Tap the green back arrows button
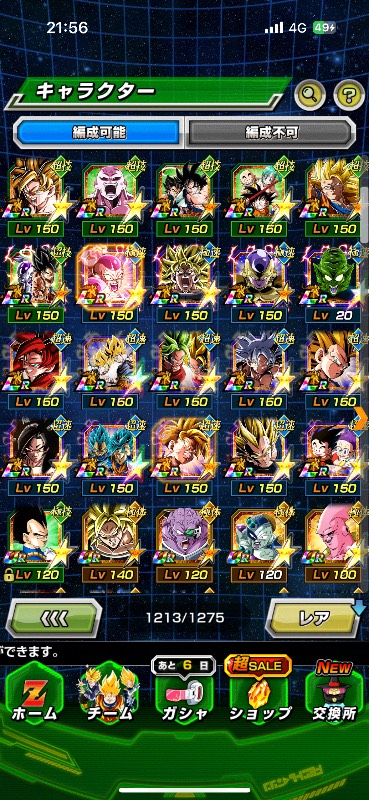The width and height of the screenshot is (369, 800). coord(53,618)
